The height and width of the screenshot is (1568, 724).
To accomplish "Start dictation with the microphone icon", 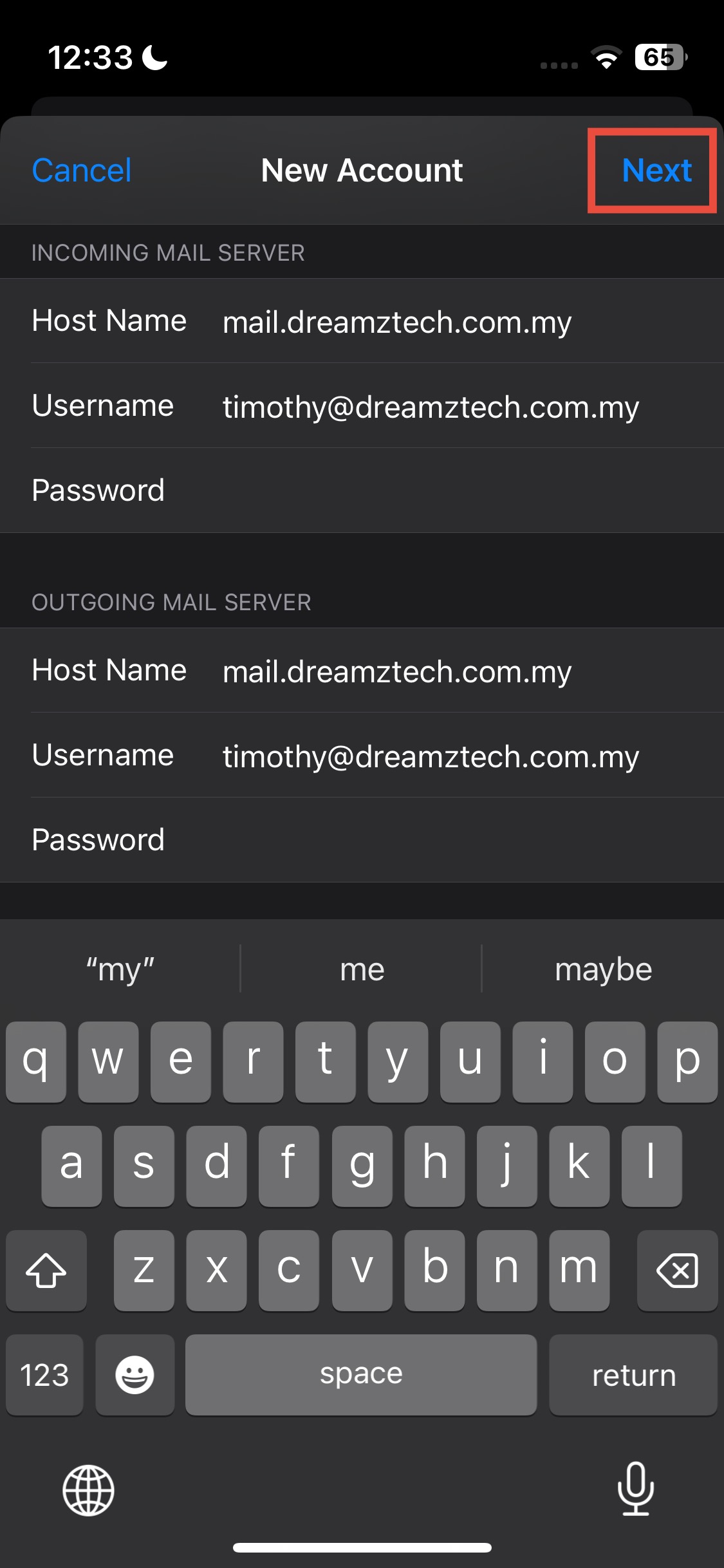I will pyautogui.click(x=635, y=1489).
